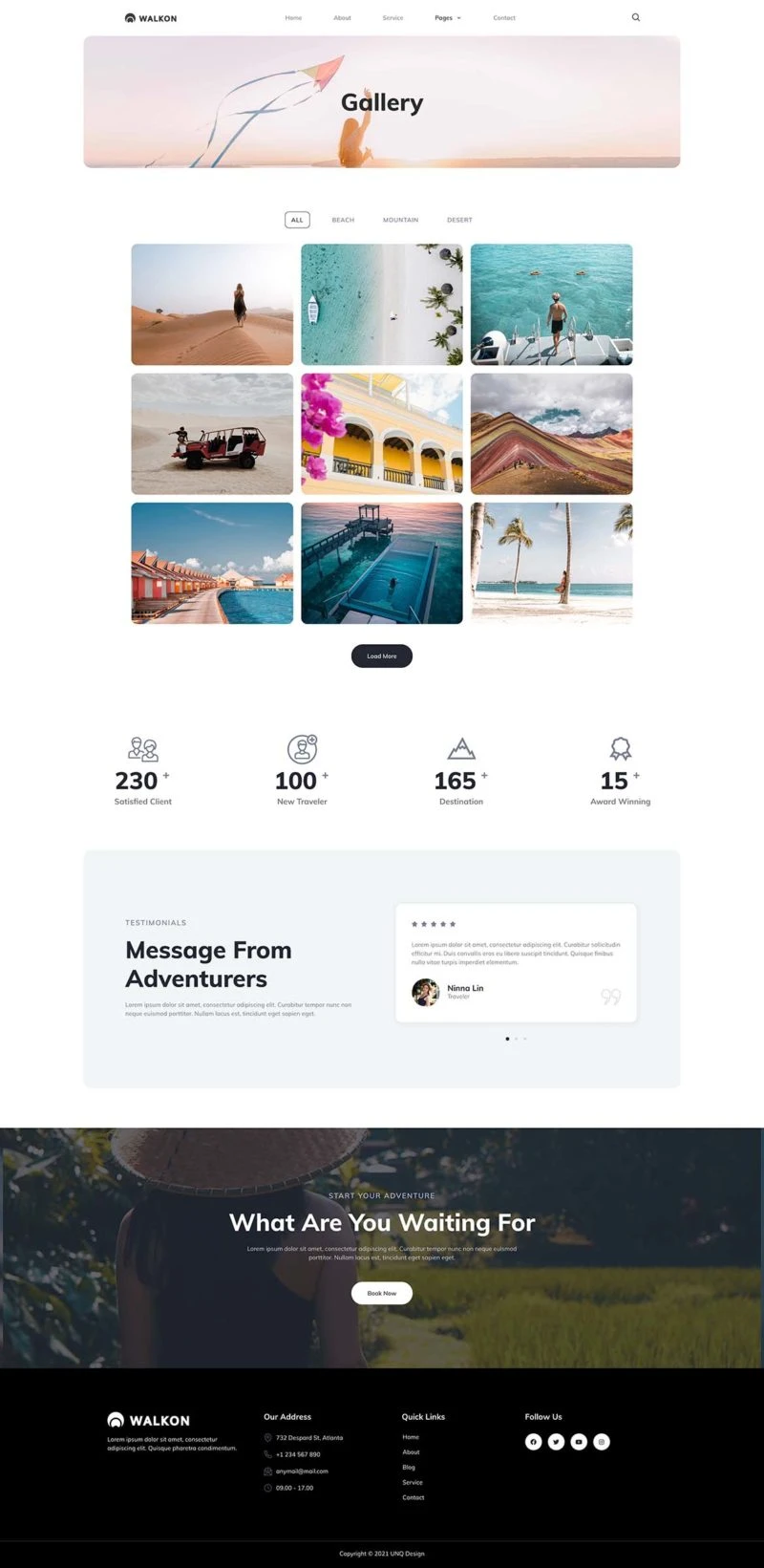Open the Instagram icon in footer
The height and width of the screenshot is (1568, 764).
(602, 1442)
